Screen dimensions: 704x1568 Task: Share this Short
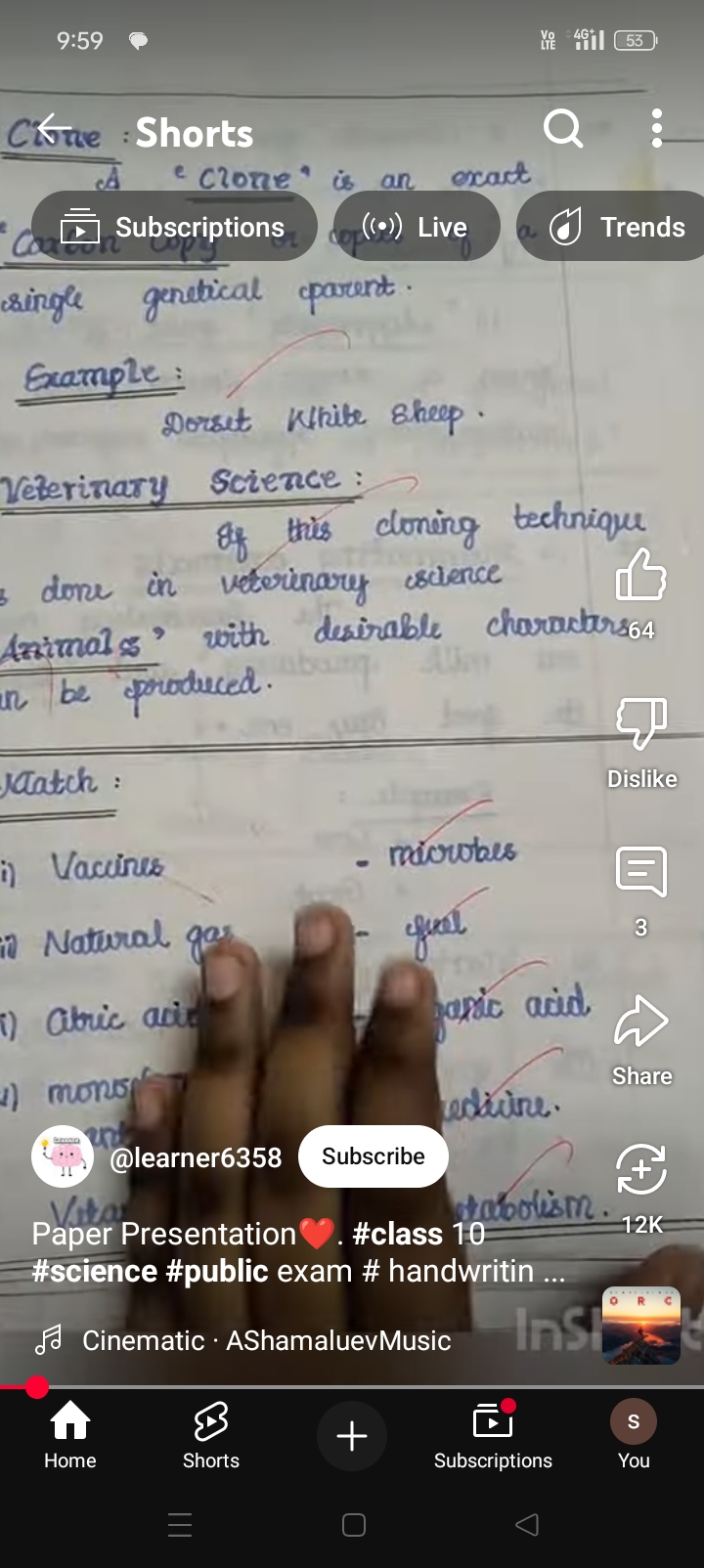pyautogui.click(x=641, y=1023)
